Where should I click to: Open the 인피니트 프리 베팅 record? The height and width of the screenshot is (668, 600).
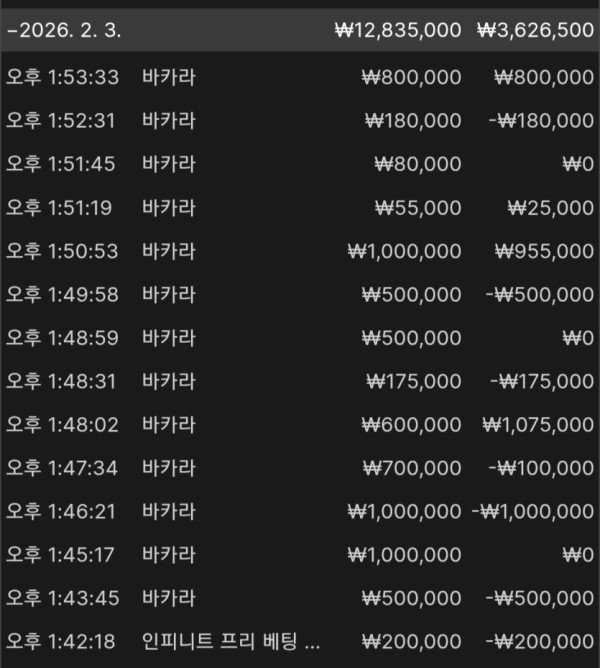click(300, 641)
